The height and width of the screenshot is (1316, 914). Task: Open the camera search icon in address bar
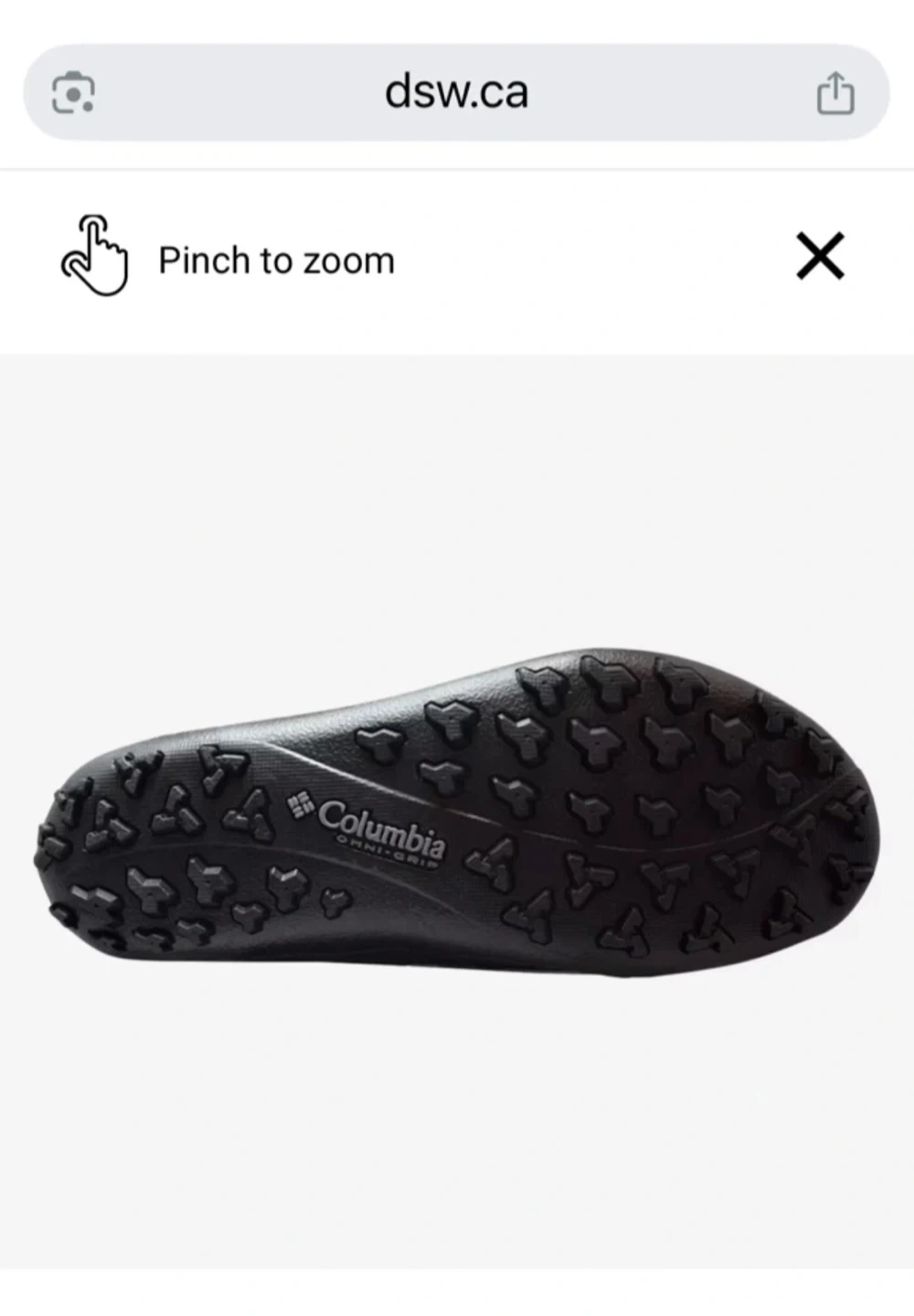point(73,93)
